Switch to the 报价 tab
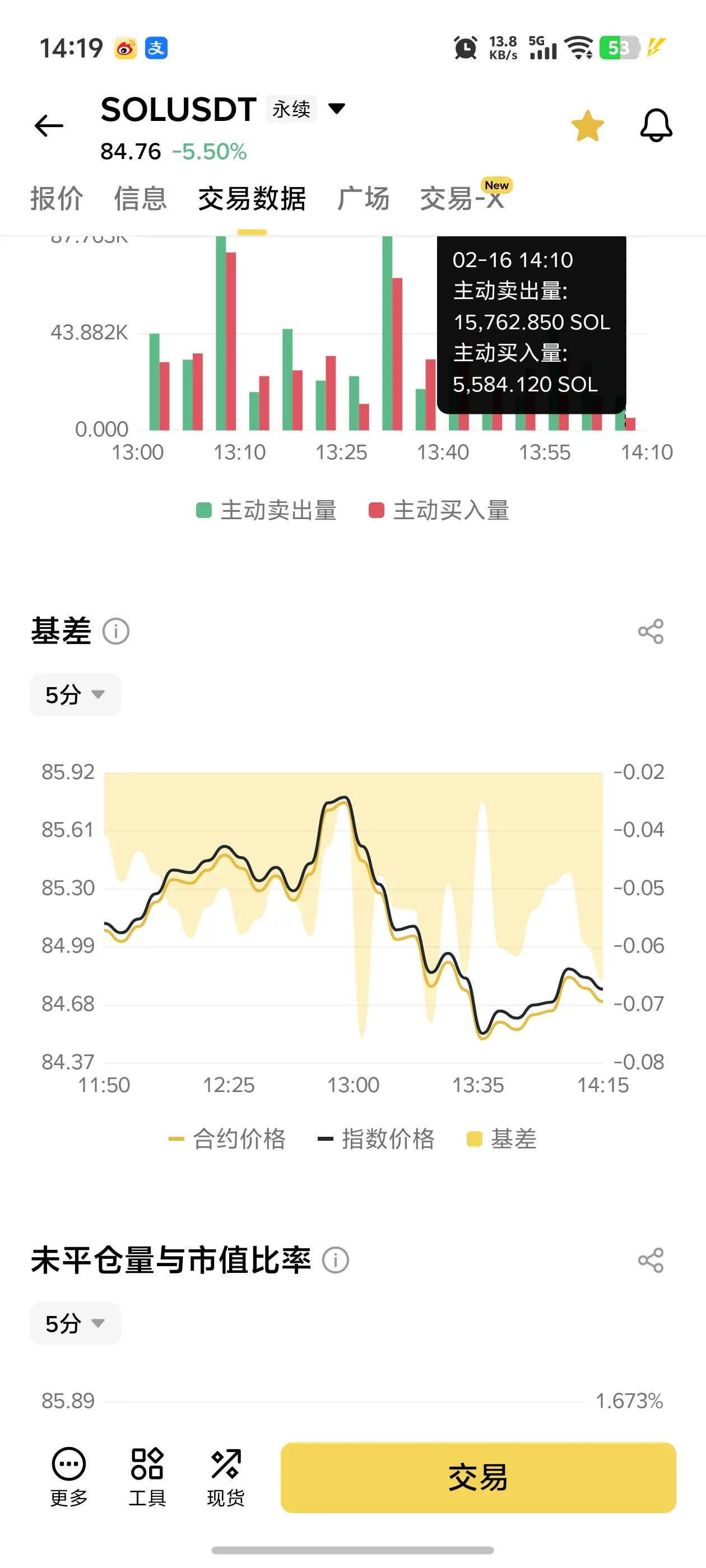Viewport: 706px width, 1568px height. click(57, 198)
